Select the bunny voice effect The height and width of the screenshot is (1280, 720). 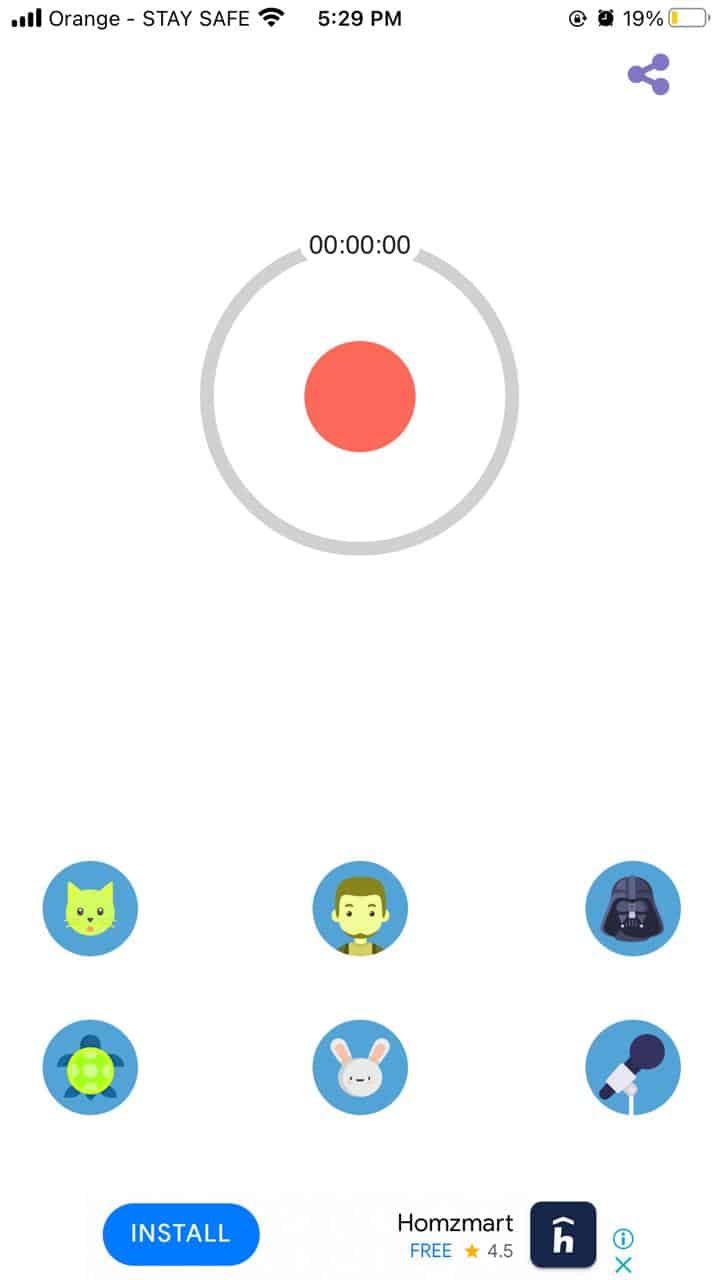point(360,1067)
